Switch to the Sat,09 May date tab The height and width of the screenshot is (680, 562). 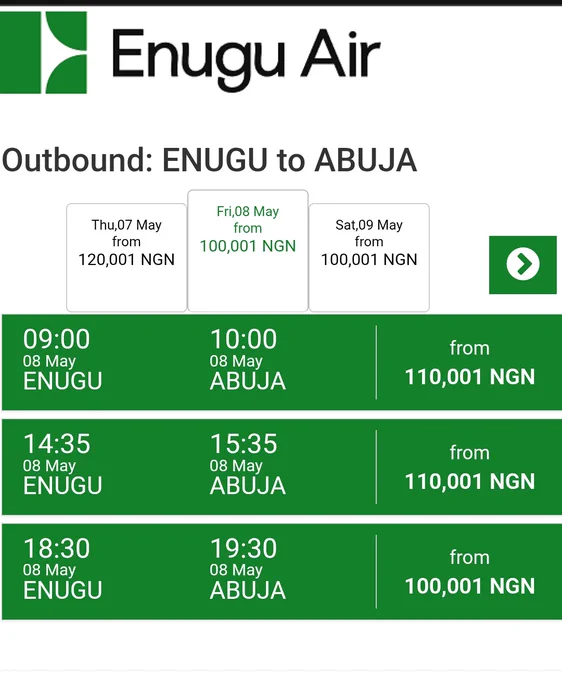click(x=369, y=257)
